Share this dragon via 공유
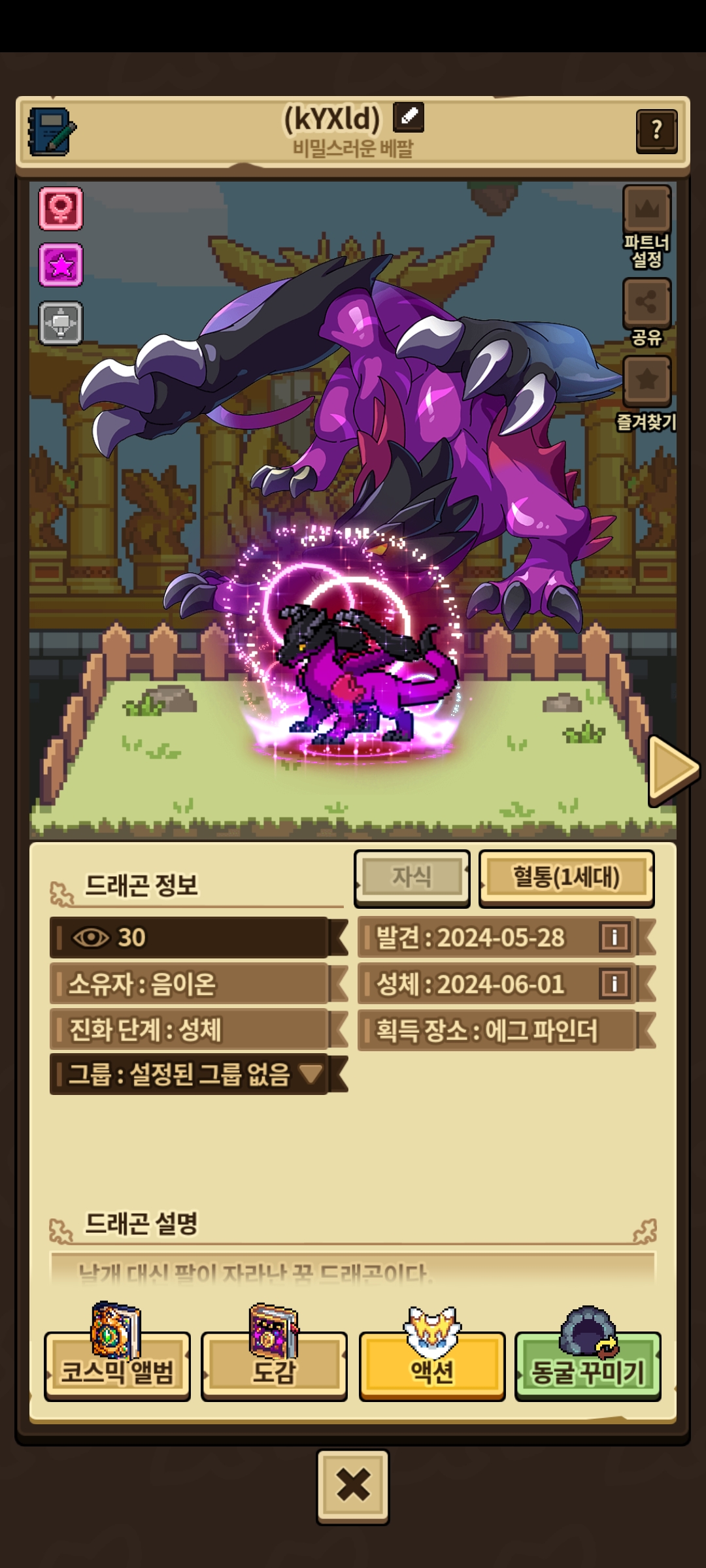 pyautogui.click(x=647, y=312)
